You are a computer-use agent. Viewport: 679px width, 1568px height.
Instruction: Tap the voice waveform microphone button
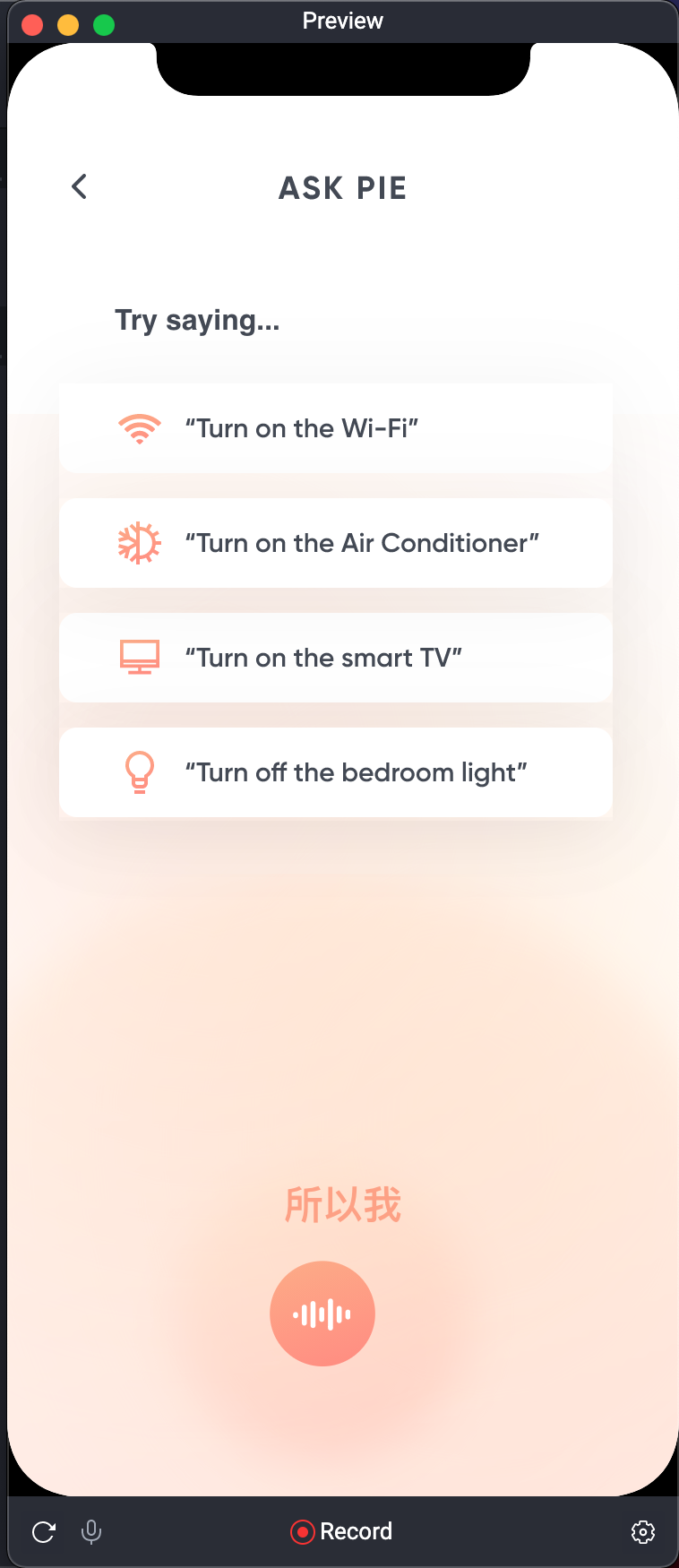(x=322, y=1314)
